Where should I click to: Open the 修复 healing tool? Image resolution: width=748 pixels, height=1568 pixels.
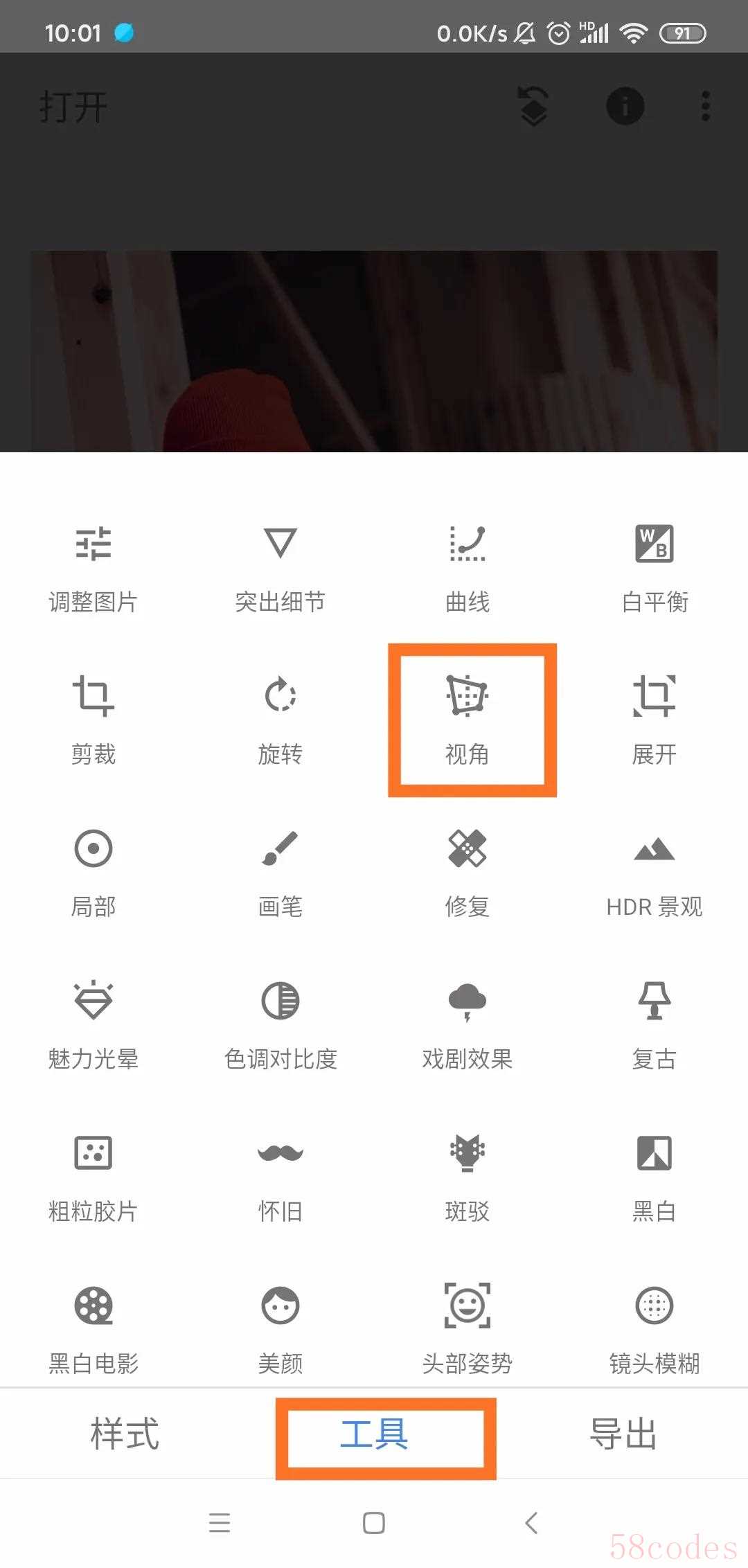tap(467, 873)
